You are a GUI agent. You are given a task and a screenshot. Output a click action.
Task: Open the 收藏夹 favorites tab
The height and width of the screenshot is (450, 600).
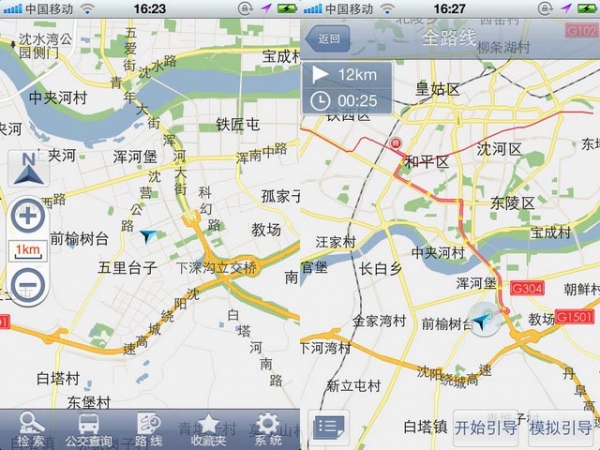point(207,429)
